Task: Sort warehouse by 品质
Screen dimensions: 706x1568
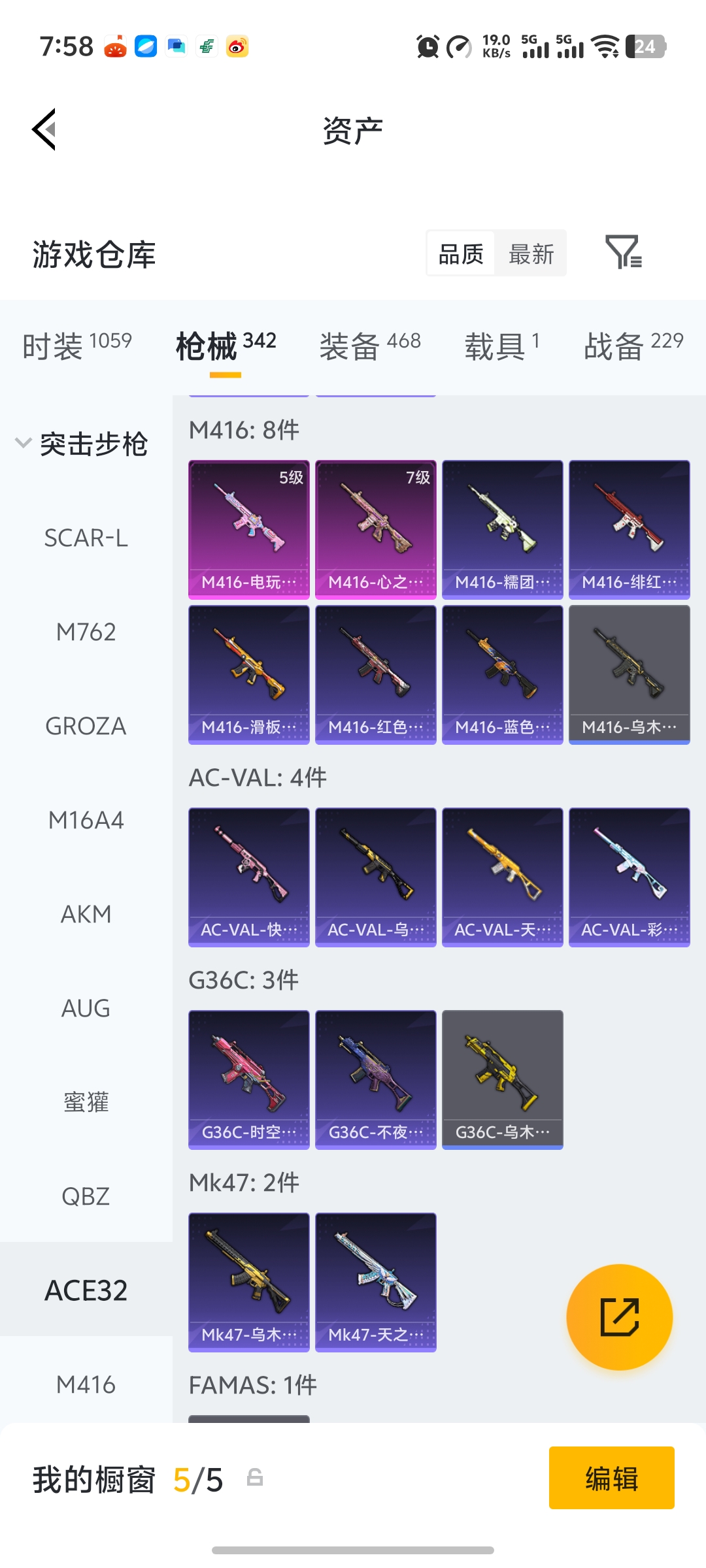Action: (x=461, y=253)
